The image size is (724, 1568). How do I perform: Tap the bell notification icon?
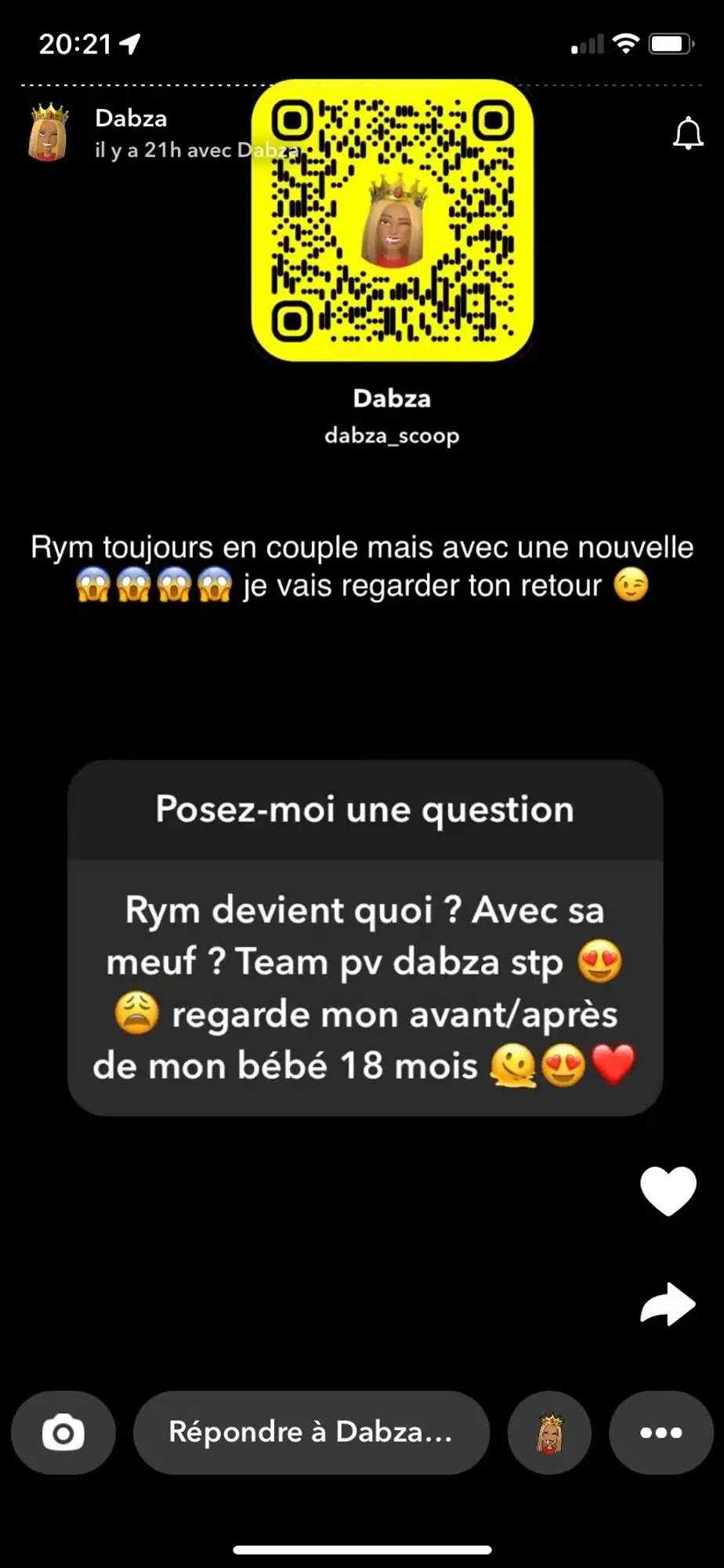pyautogui.click(x=689, y=132)
